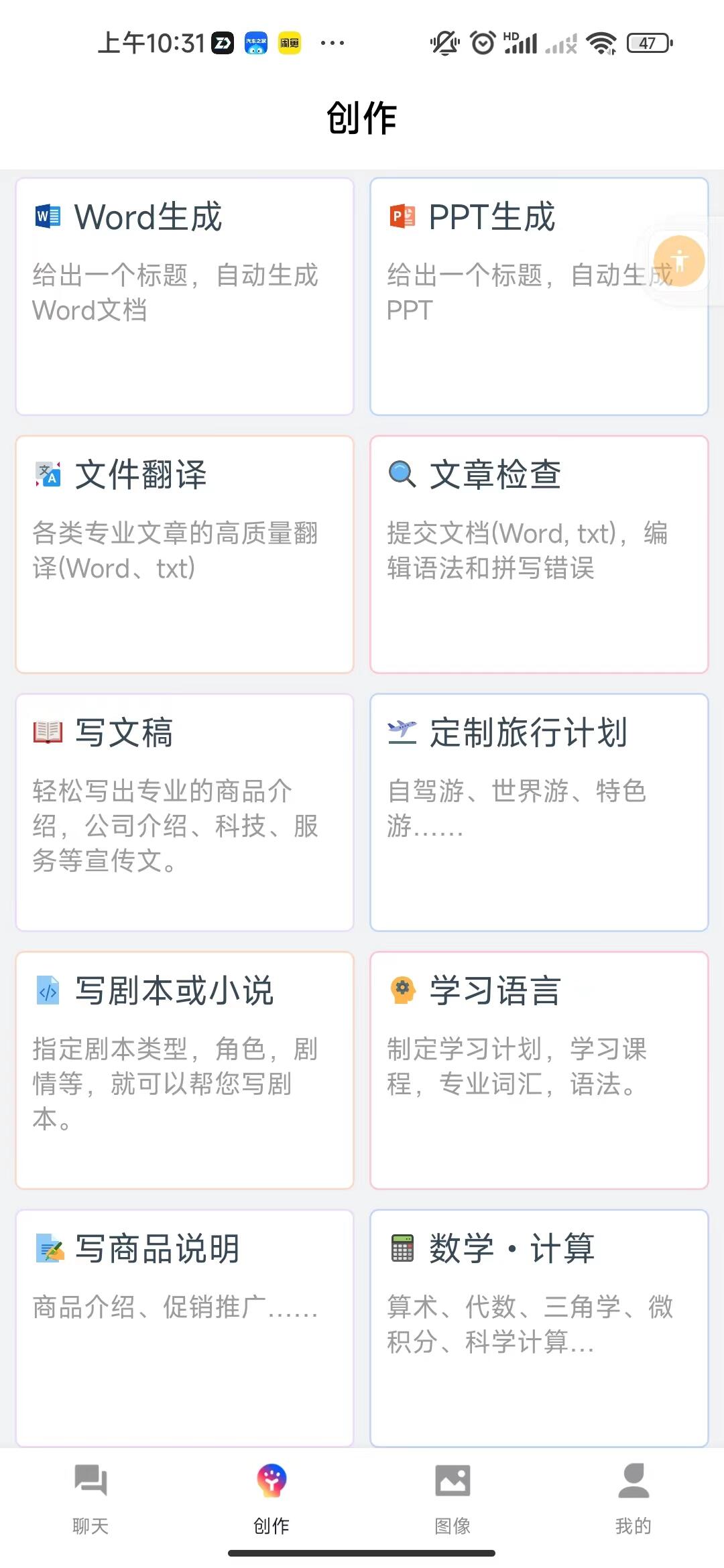
Task: Choose the 写文稿 writing tool
Action: point(184,812)
